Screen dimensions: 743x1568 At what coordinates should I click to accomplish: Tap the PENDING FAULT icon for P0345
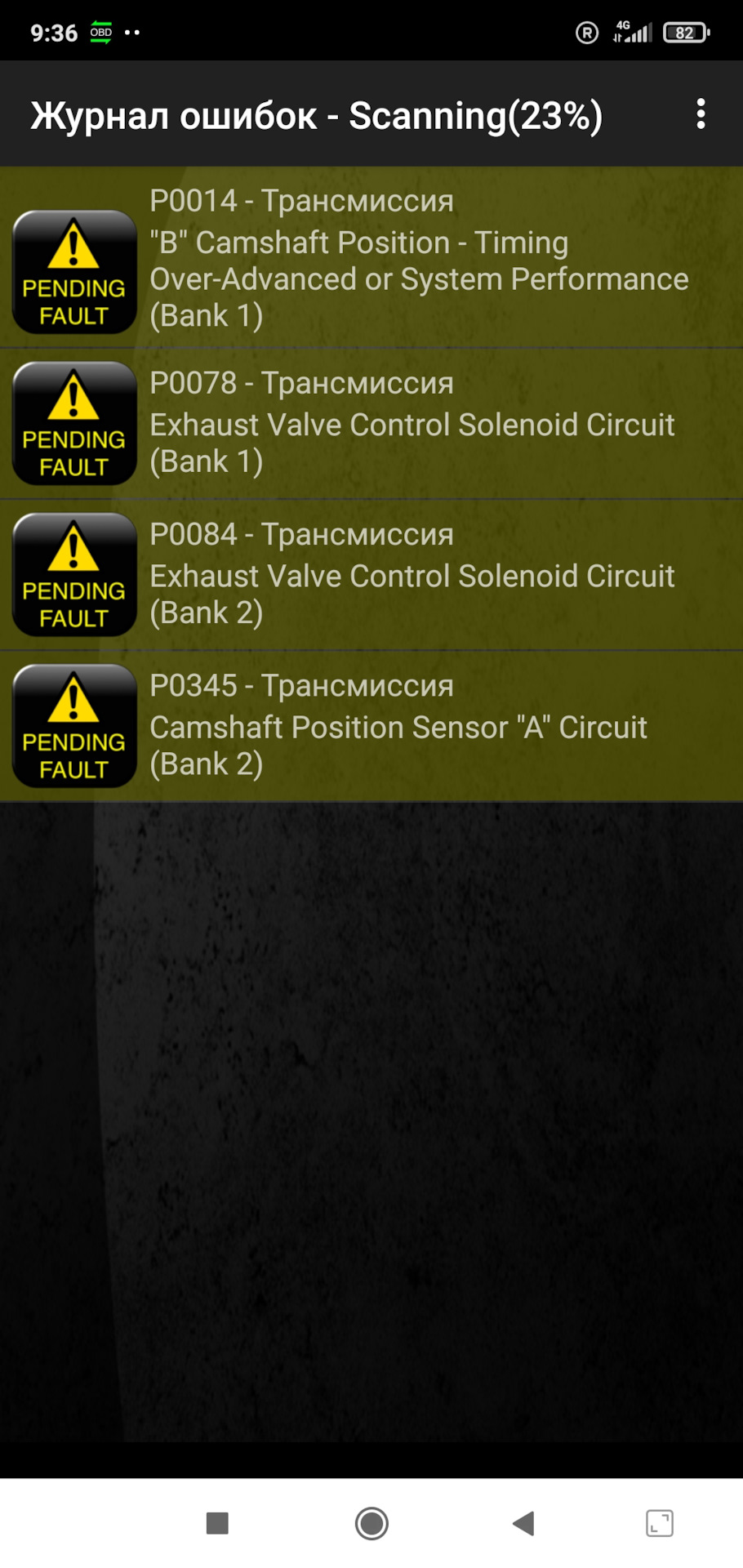[73, 725]
